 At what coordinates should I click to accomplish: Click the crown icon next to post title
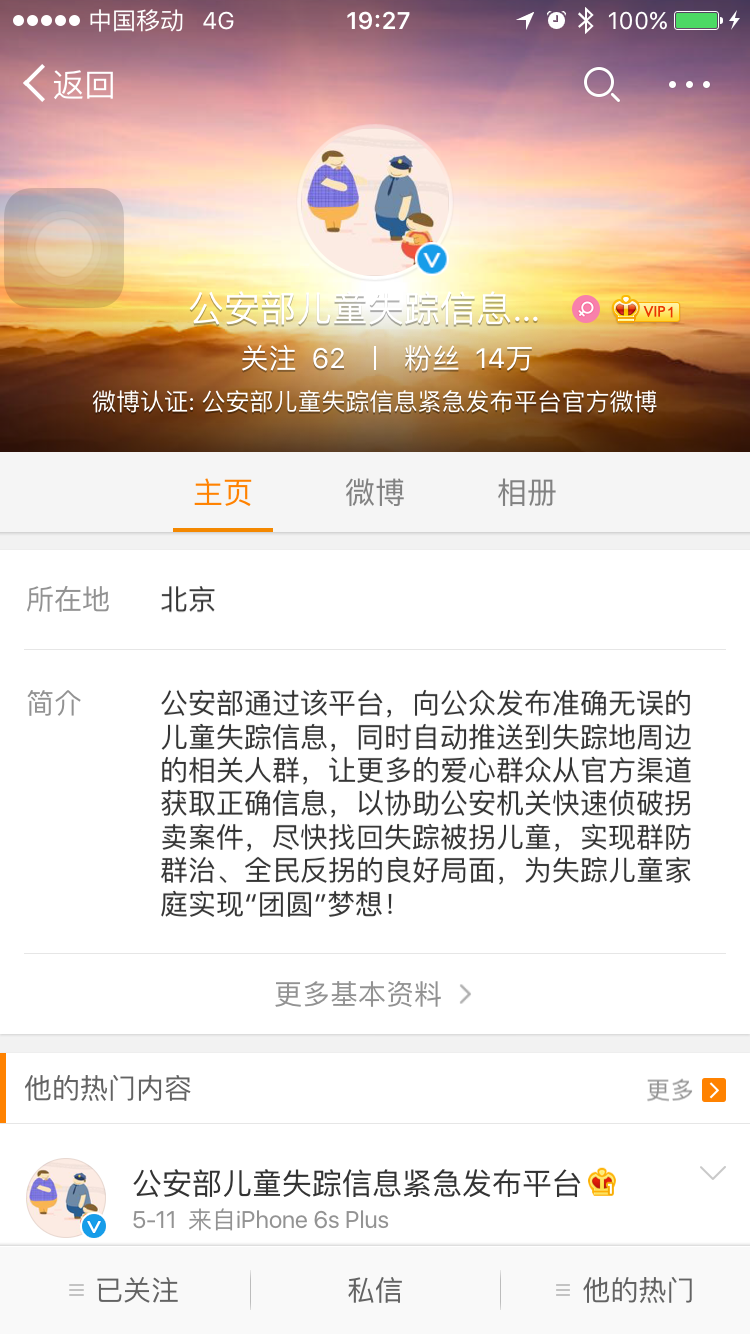(601, 1182)
